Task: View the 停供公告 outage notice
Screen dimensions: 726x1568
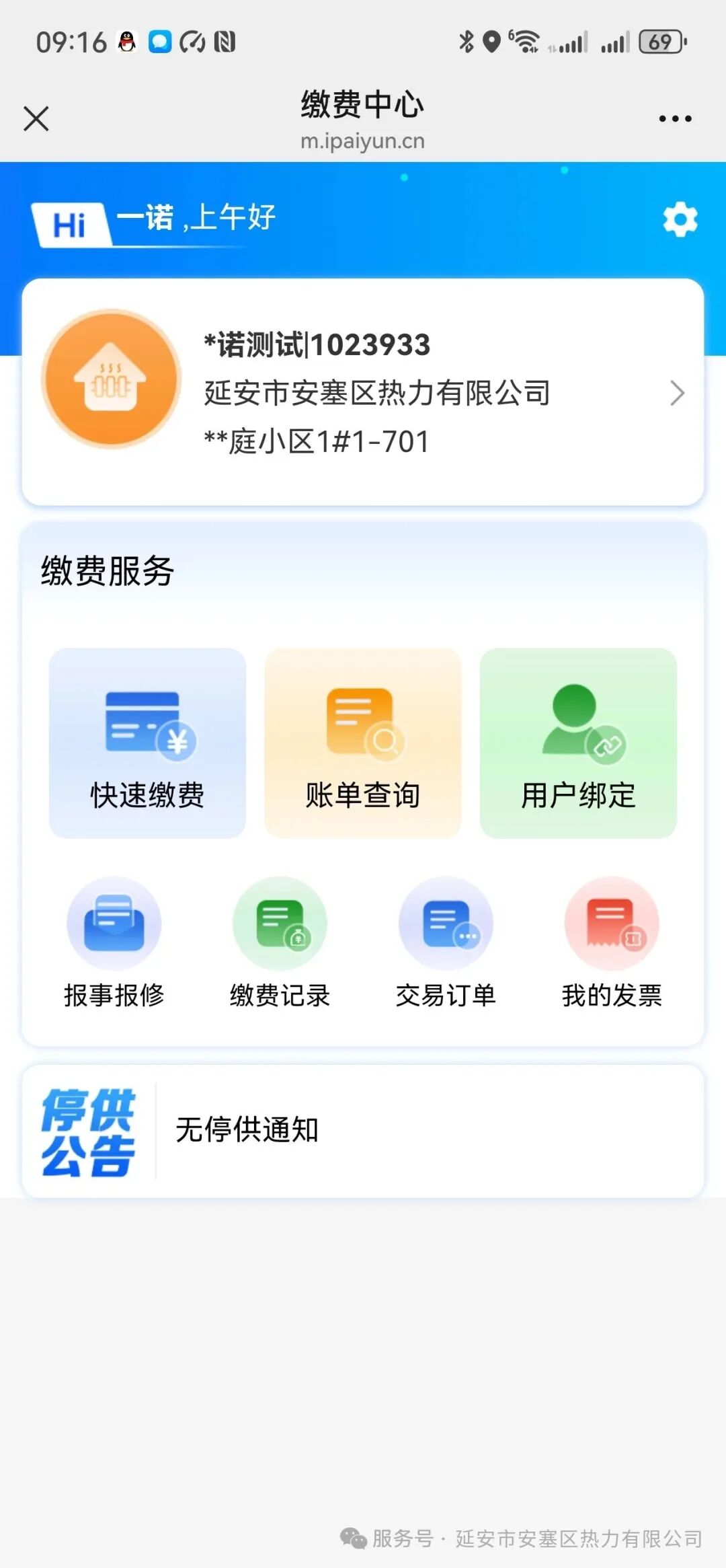Action: 363,1130
